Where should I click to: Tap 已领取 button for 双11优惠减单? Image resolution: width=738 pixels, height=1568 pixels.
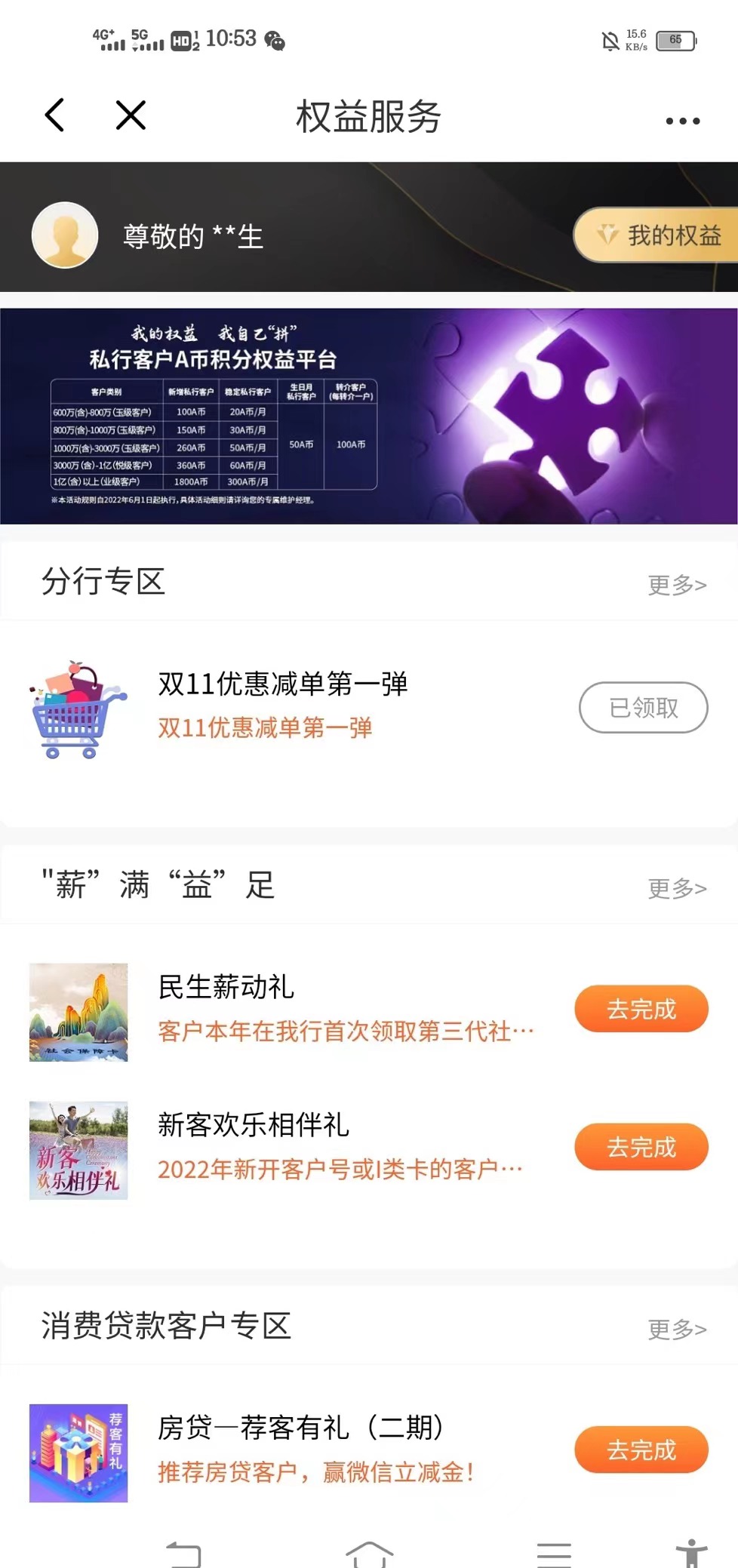(643, 708)
